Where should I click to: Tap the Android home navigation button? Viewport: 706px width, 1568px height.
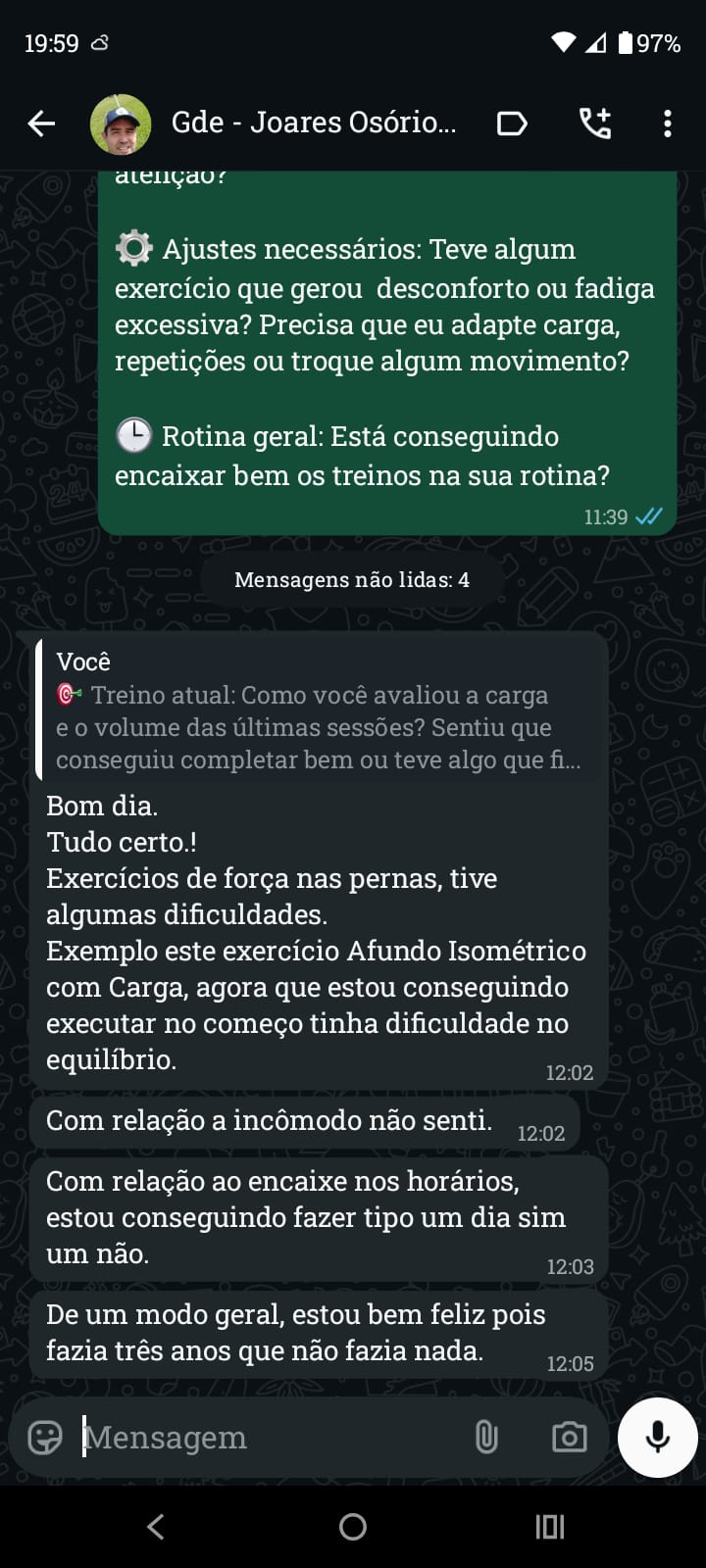pyautogui.click(x=353, y=1526)
